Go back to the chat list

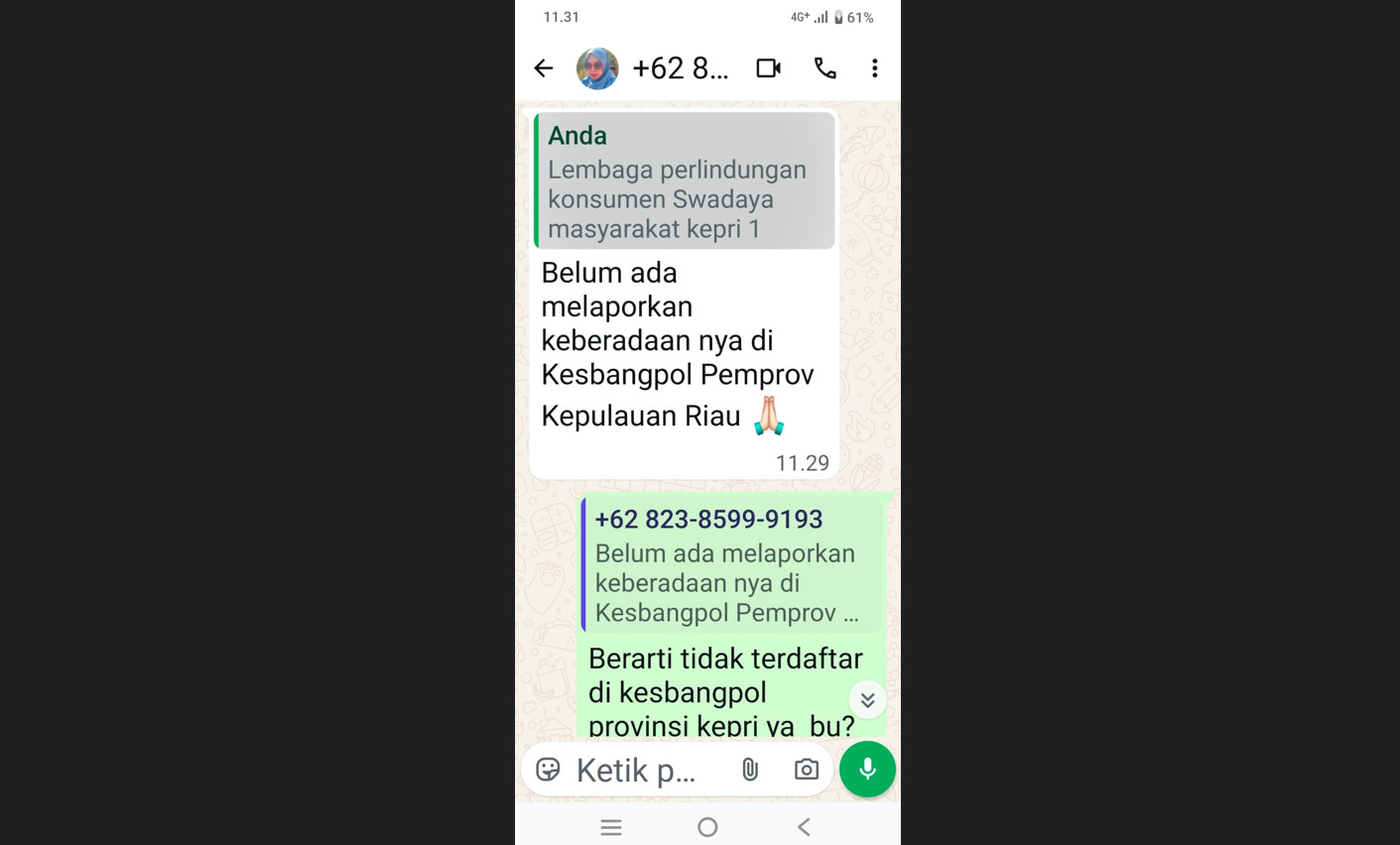(x=543, y=68)
